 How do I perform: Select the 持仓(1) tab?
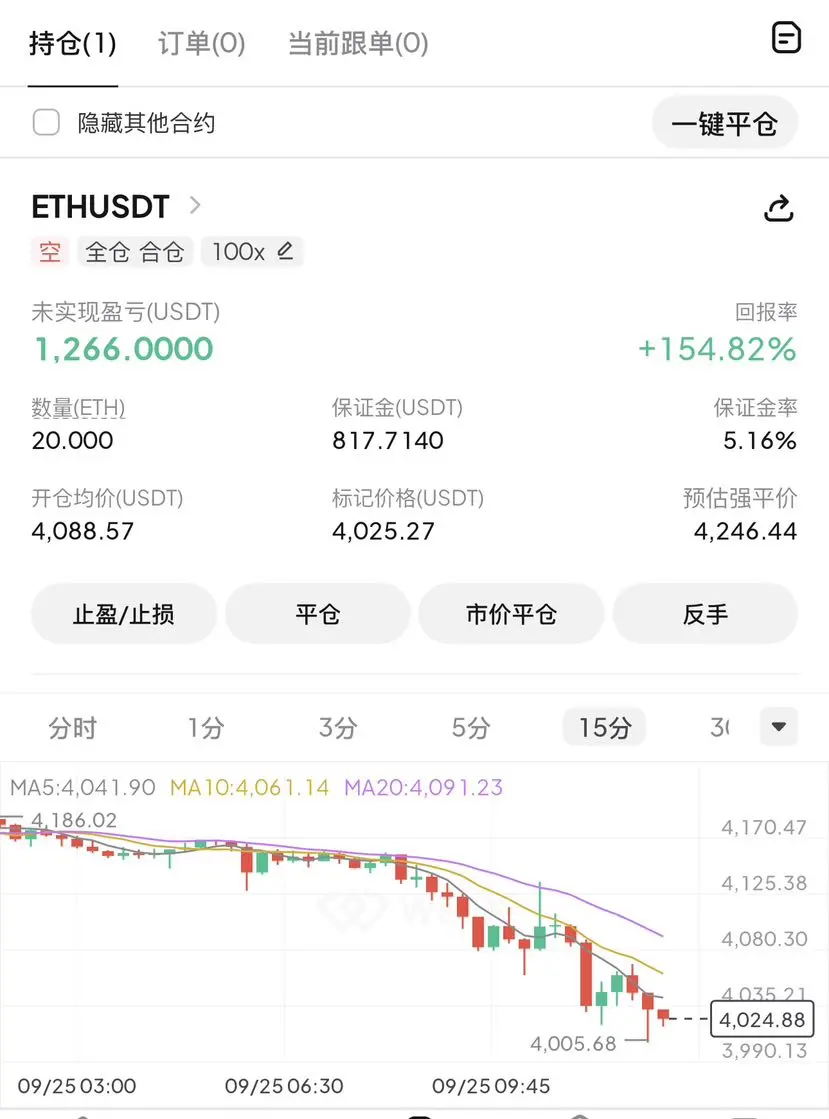73,44
